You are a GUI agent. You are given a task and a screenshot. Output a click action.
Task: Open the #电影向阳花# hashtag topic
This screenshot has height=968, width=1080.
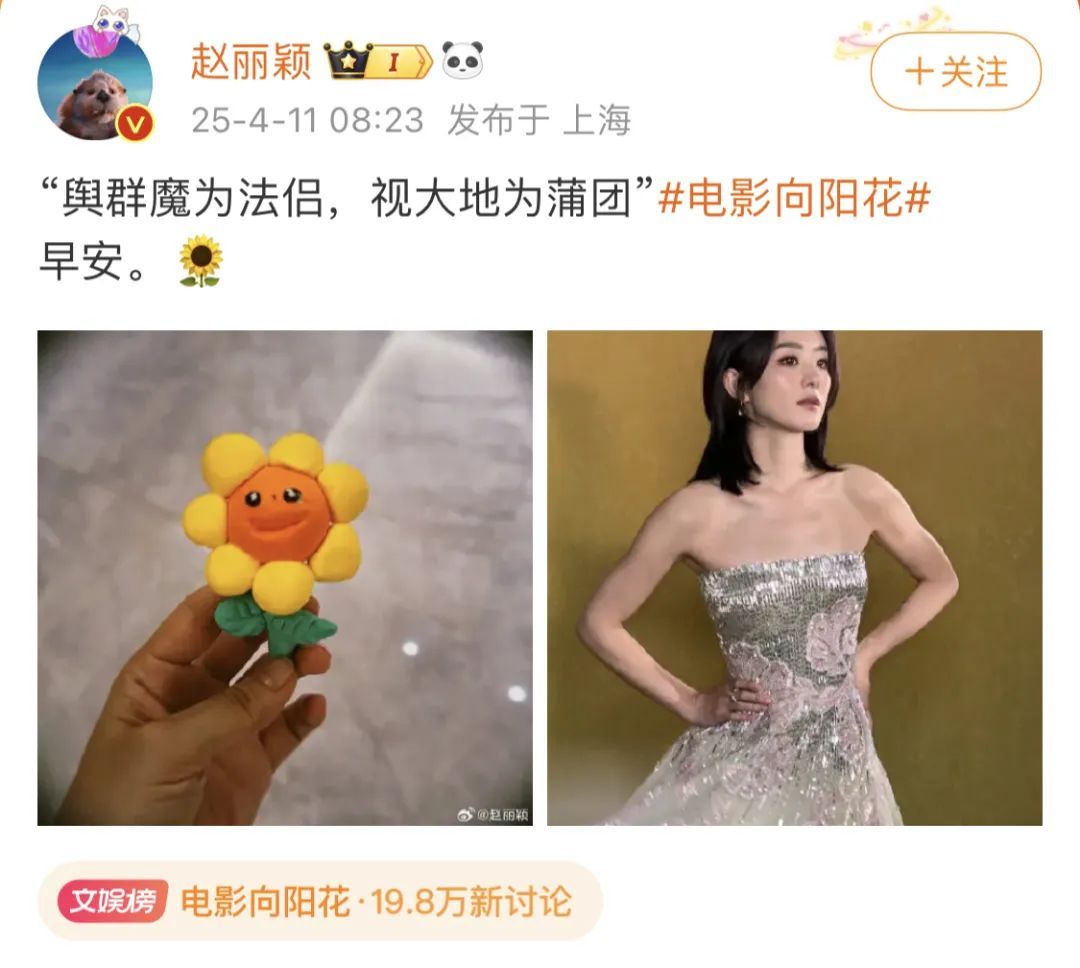[793, 200]
